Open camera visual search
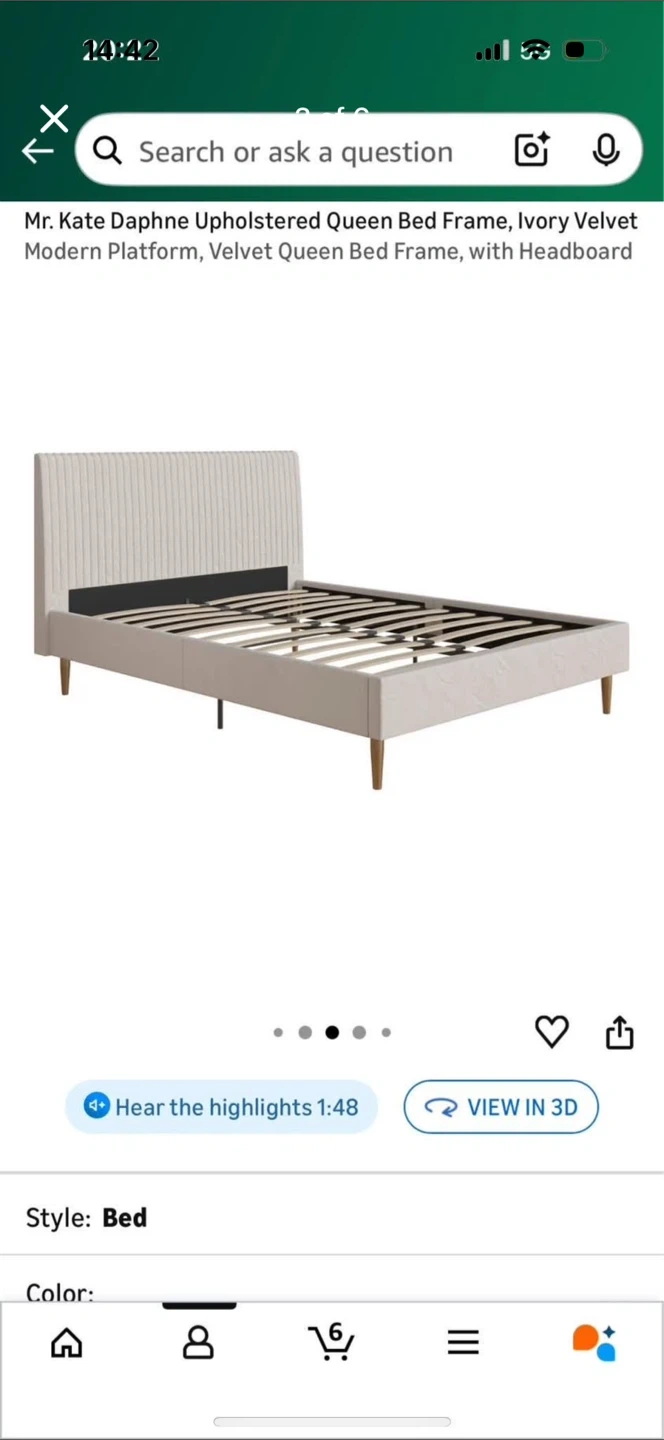 click(x=532, y=151)
